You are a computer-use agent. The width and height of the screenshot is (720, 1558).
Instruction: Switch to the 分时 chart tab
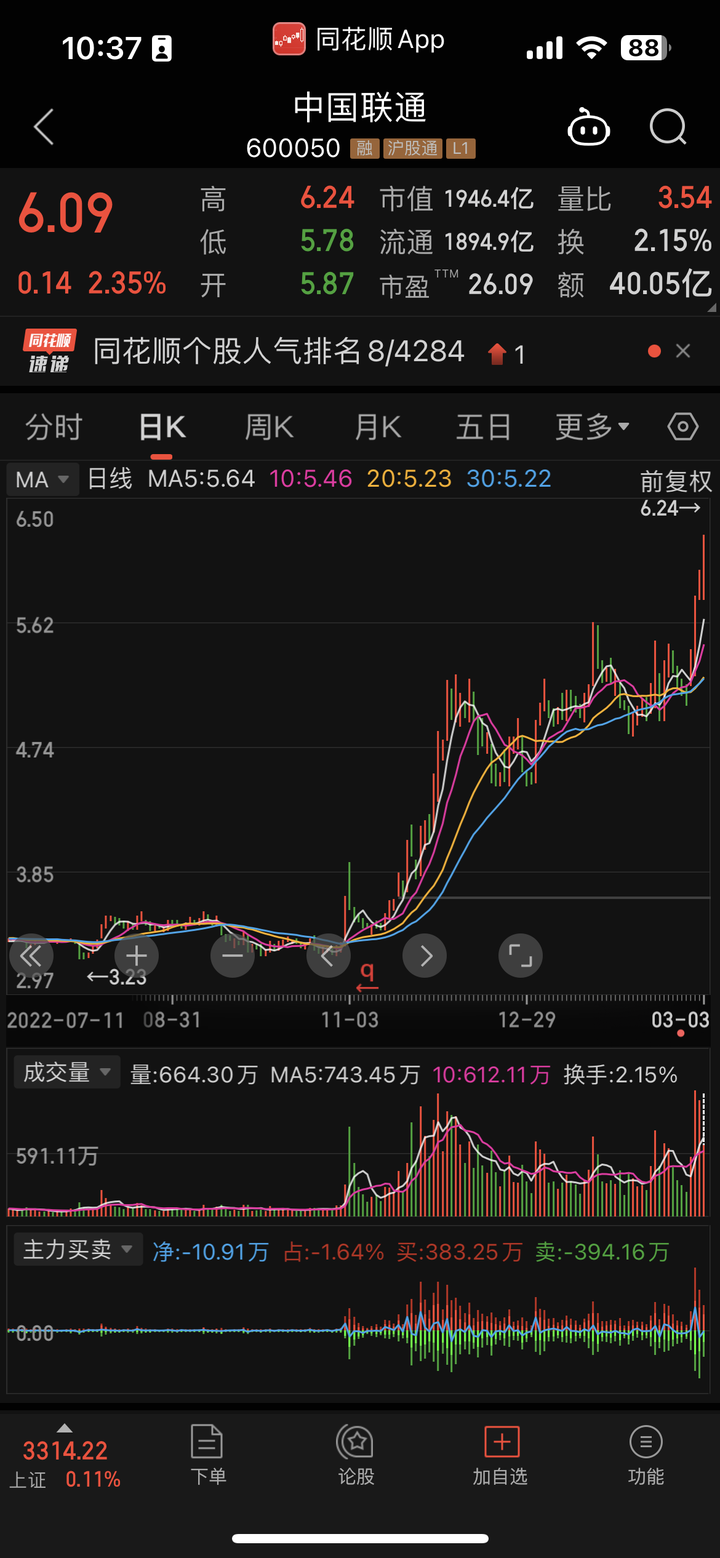tap(54, 428)
